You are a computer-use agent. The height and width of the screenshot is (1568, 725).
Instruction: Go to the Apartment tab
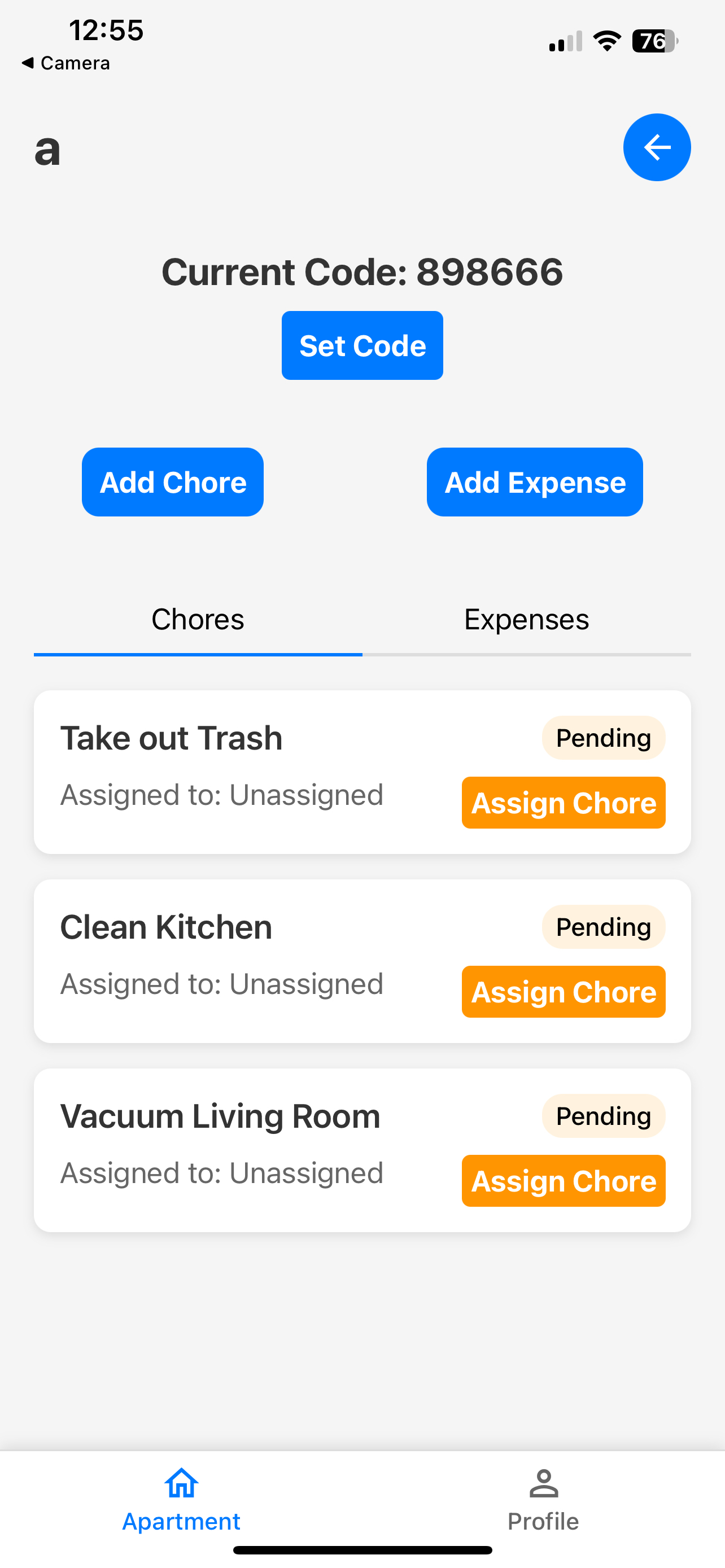pos(181,1500)
